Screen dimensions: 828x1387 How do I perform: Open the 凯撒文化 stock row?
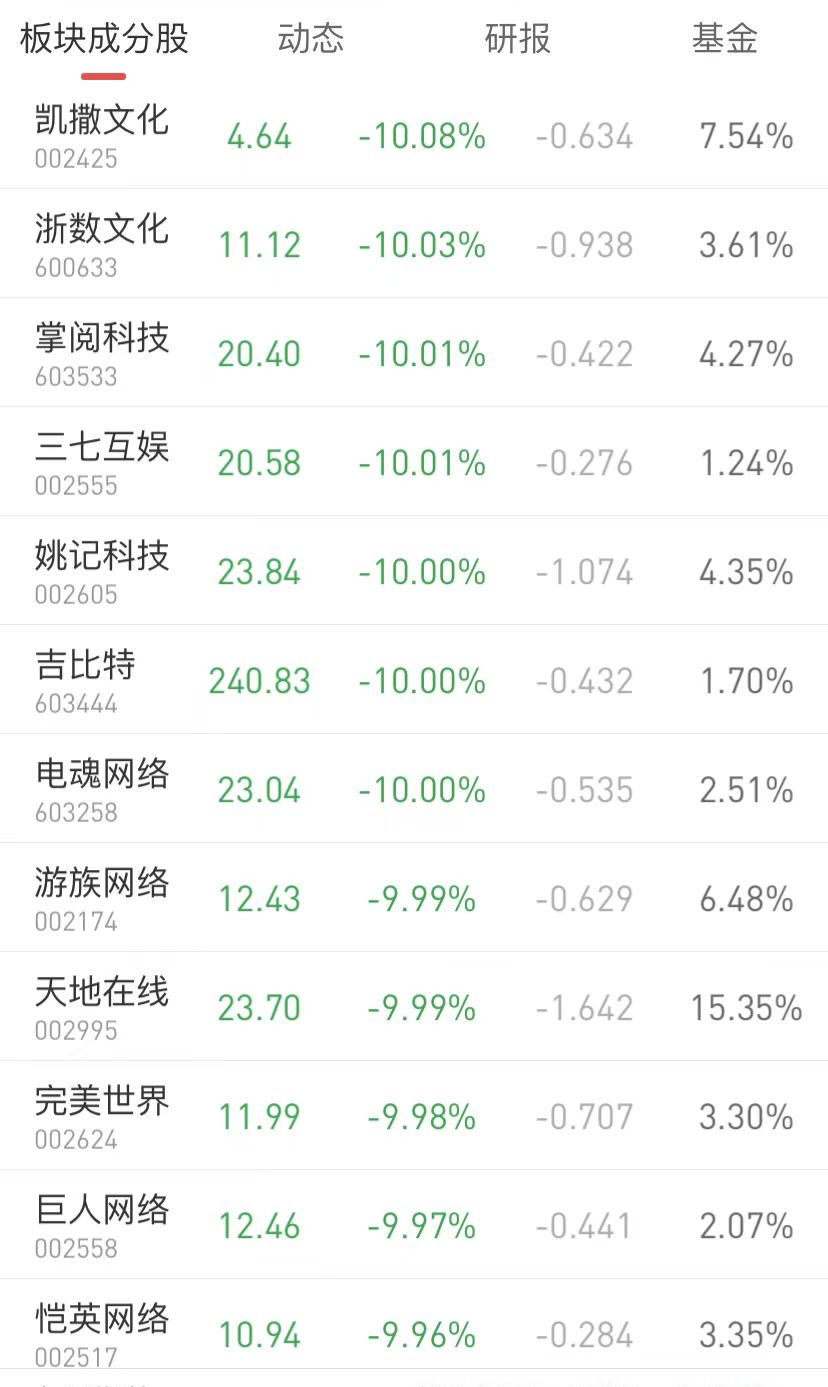(414, 135)
